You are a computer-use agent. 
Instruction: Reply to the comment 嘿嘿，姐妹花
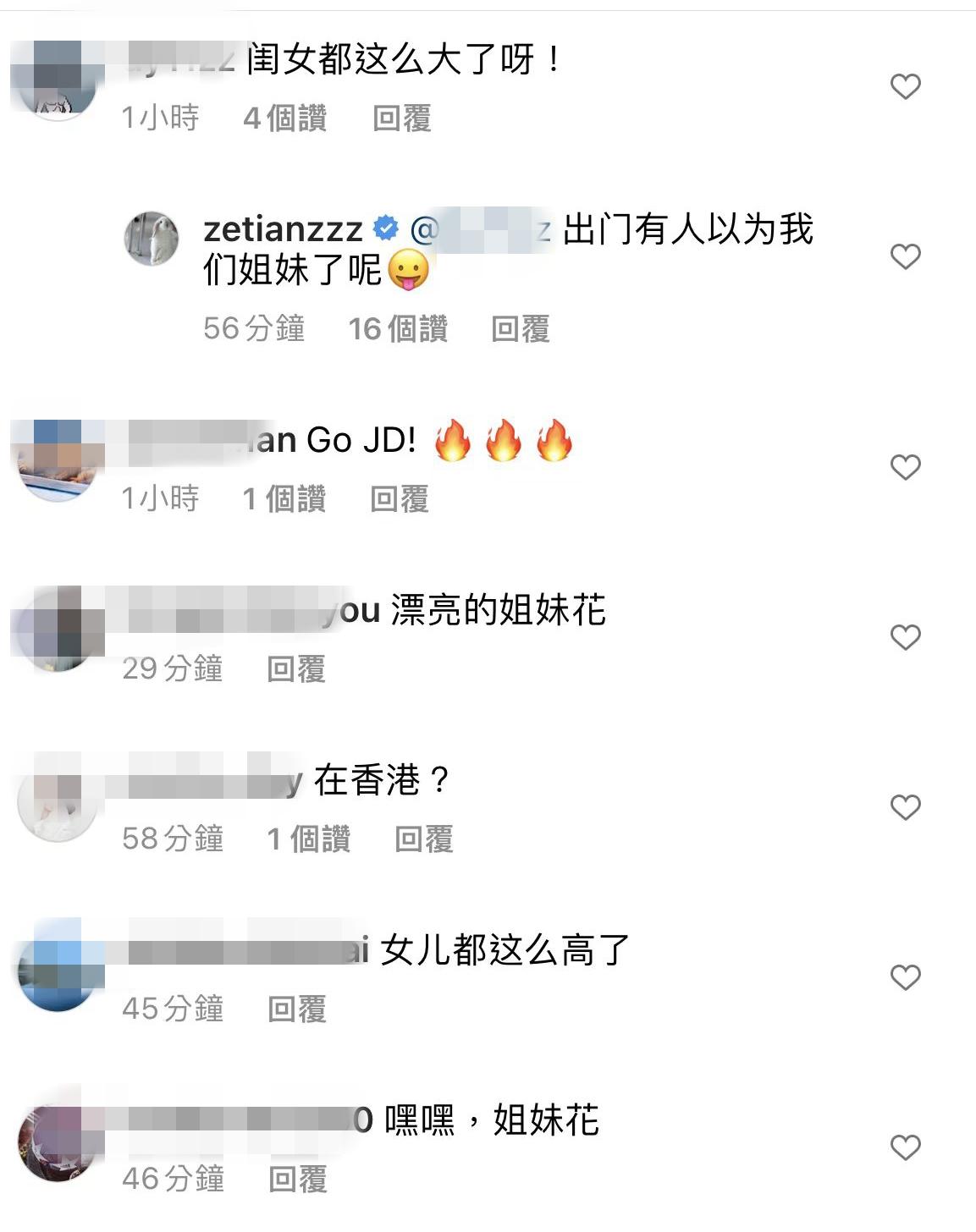point(298,1180)
